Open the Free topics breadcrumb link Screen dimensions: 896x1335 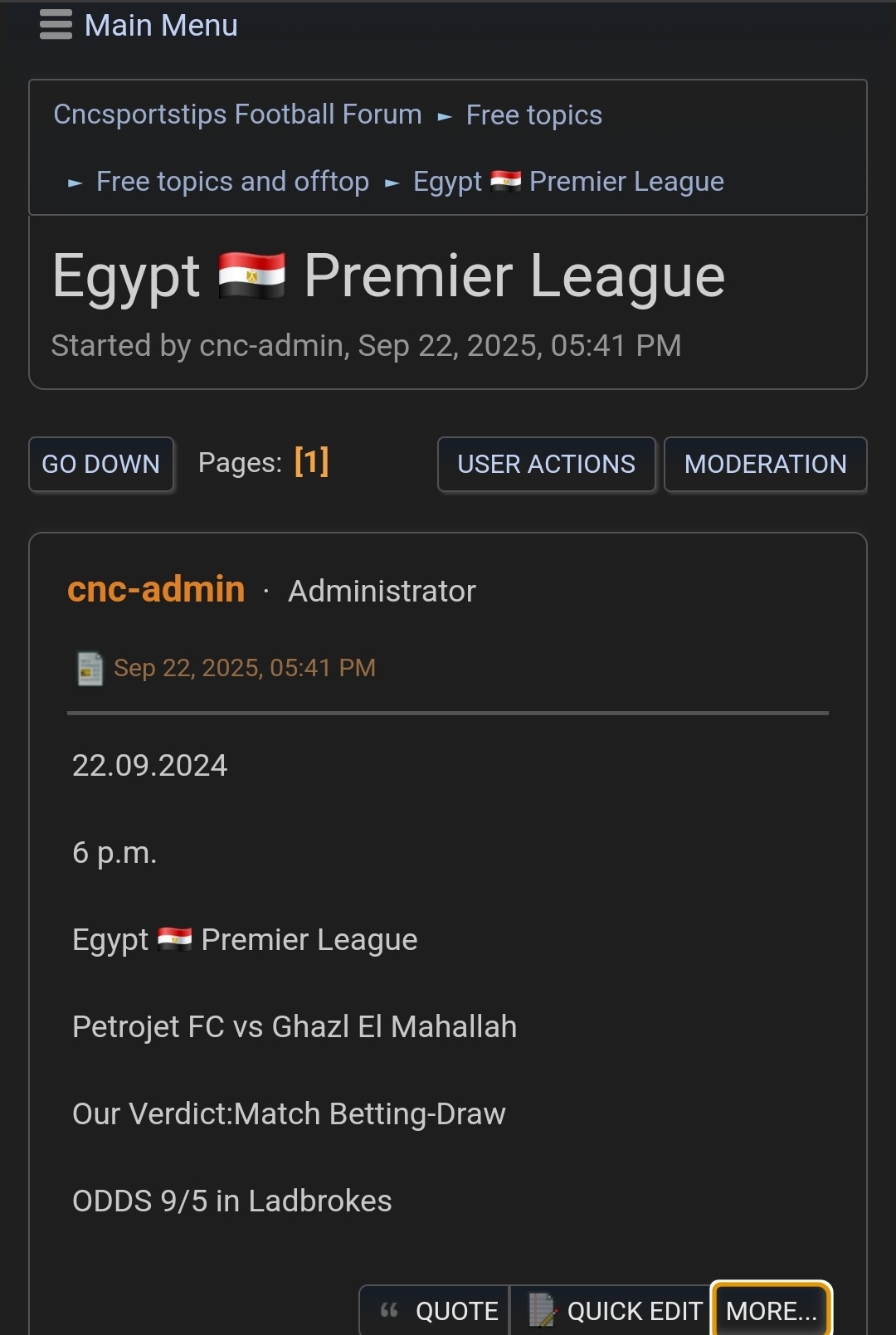click(533, 115)
